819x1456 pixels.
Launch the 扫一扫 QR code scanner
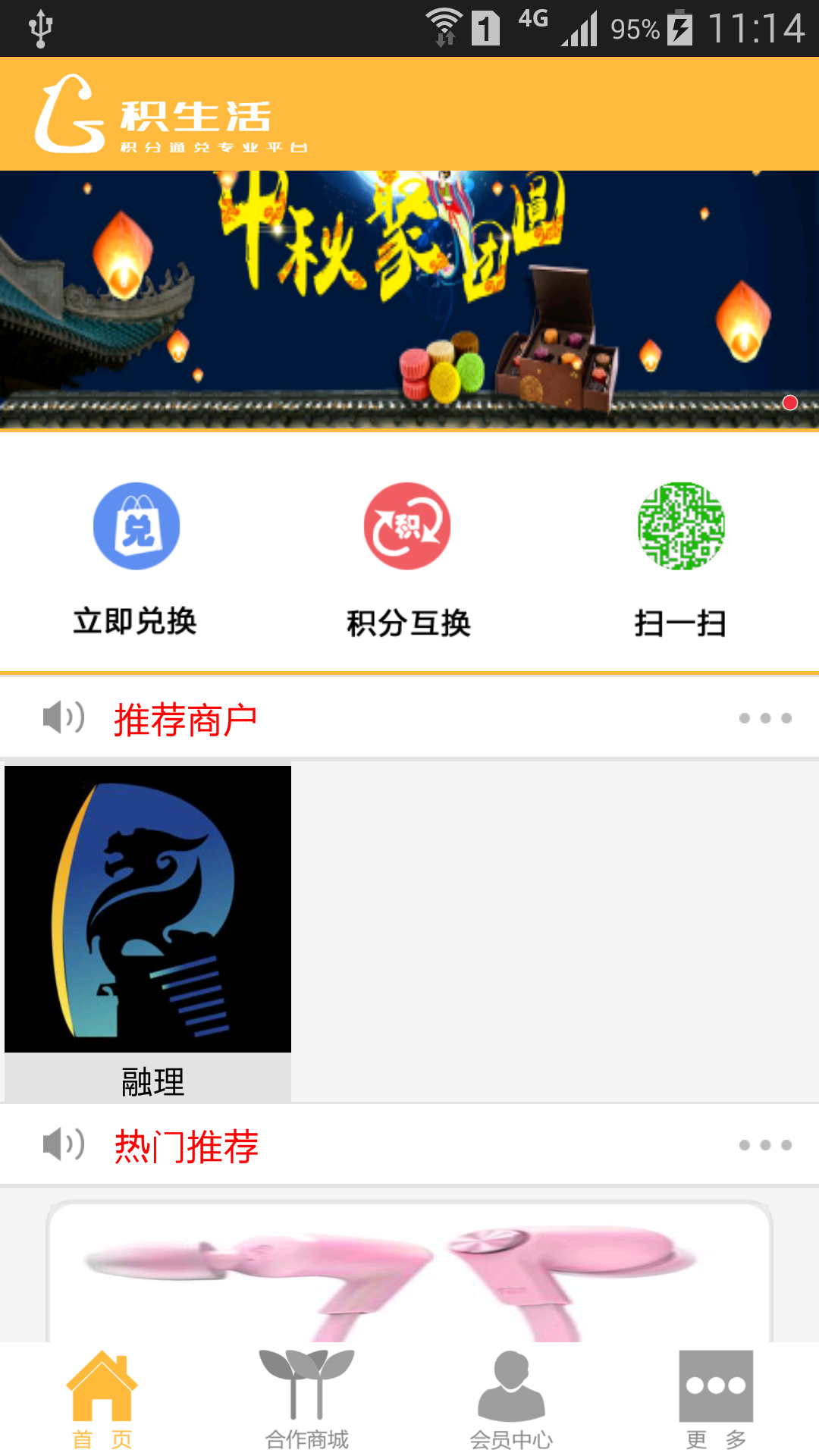coord(680,526)
